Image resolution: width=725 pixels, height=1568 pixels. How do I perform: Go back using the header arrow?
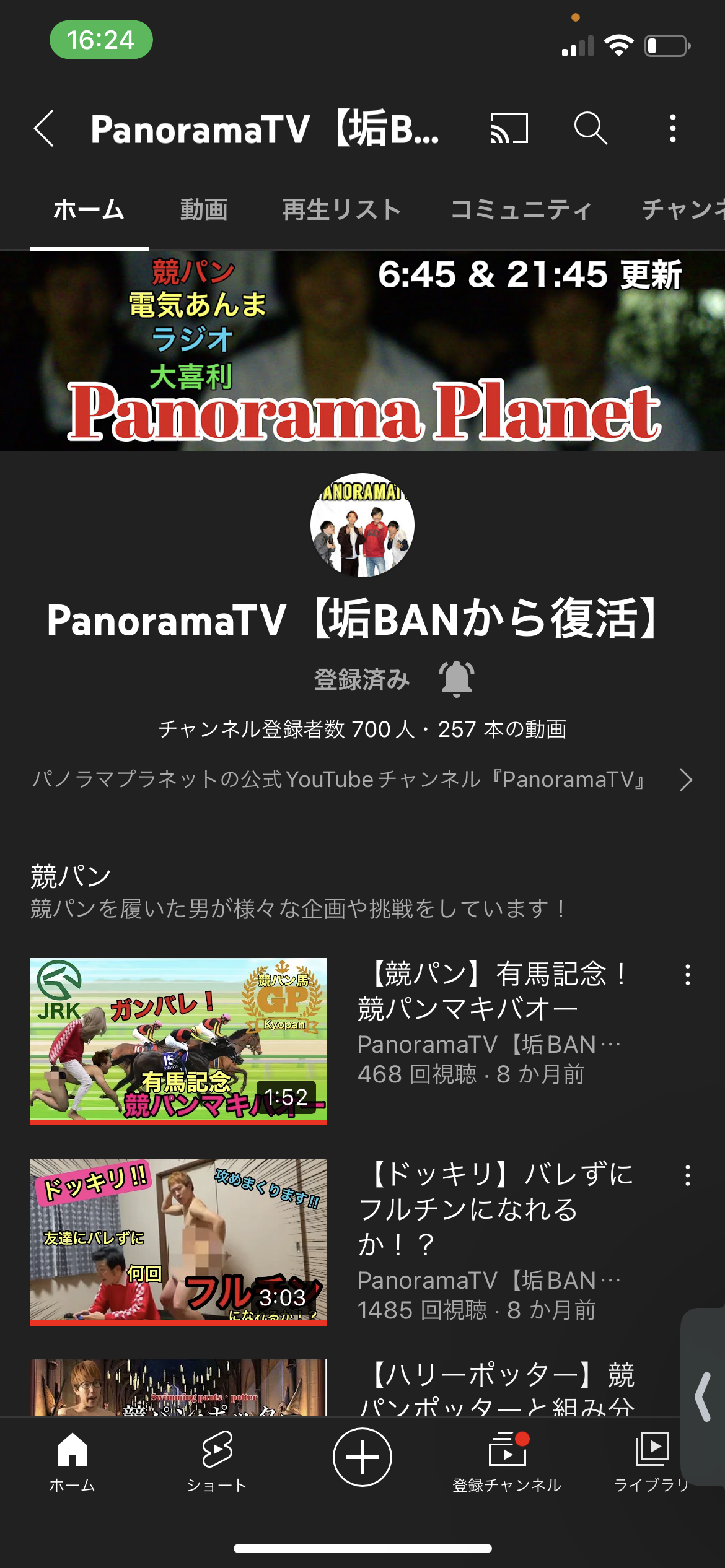tap(44, 129)
